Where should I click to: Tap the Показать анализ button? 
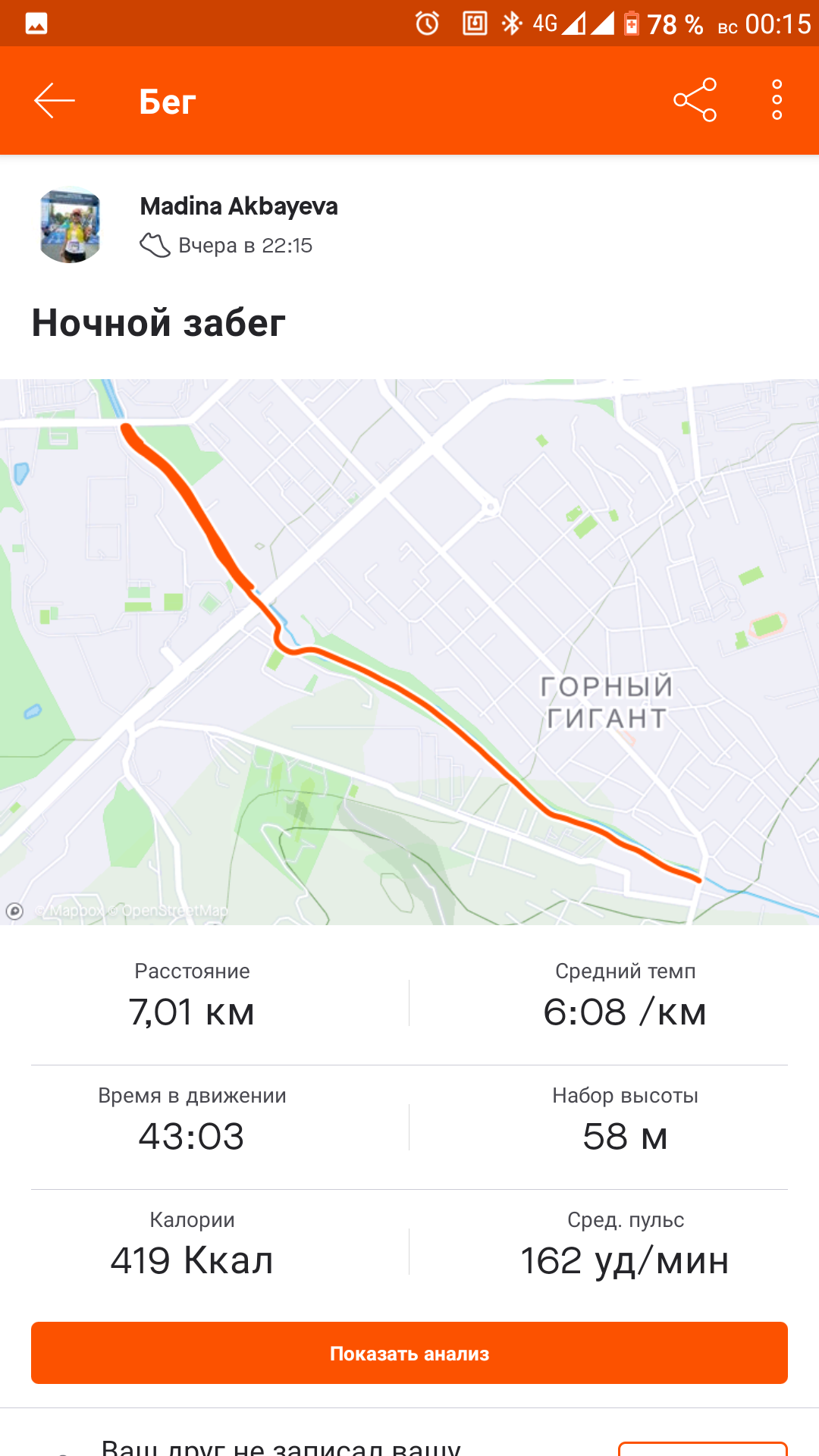[409, 1354]
